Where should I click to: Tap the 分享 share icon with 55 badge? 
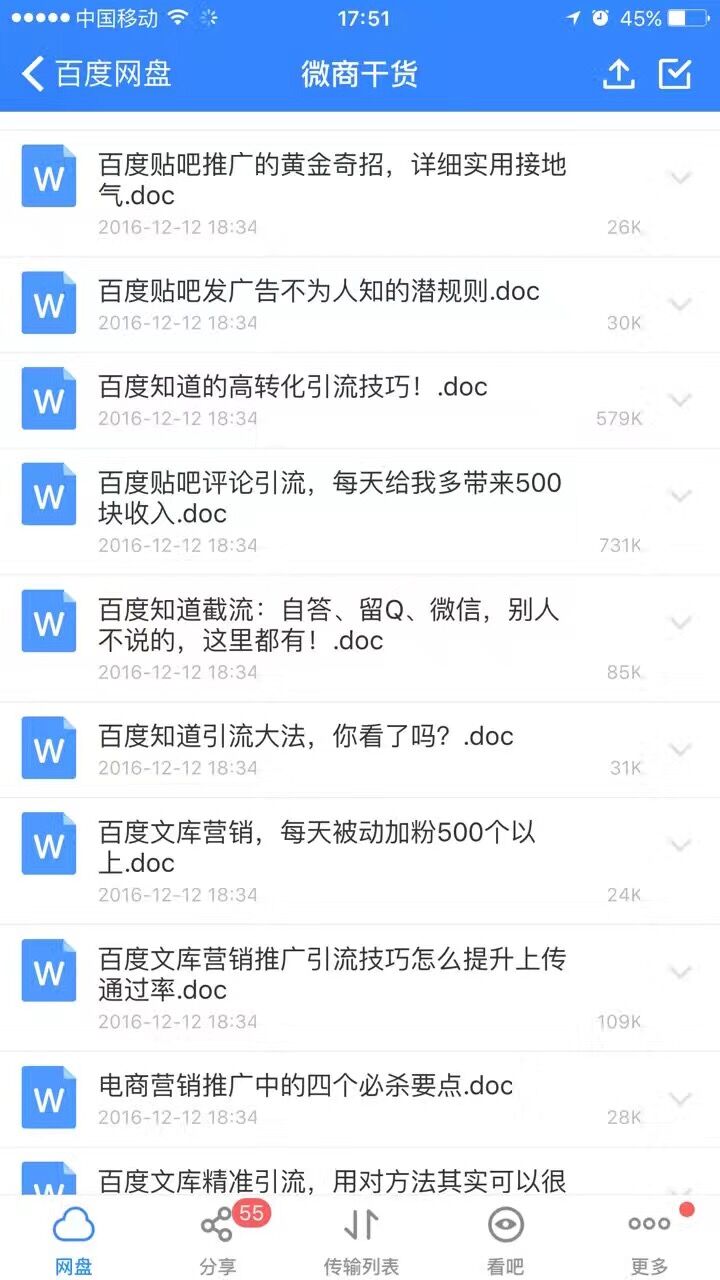[218, 1222]
